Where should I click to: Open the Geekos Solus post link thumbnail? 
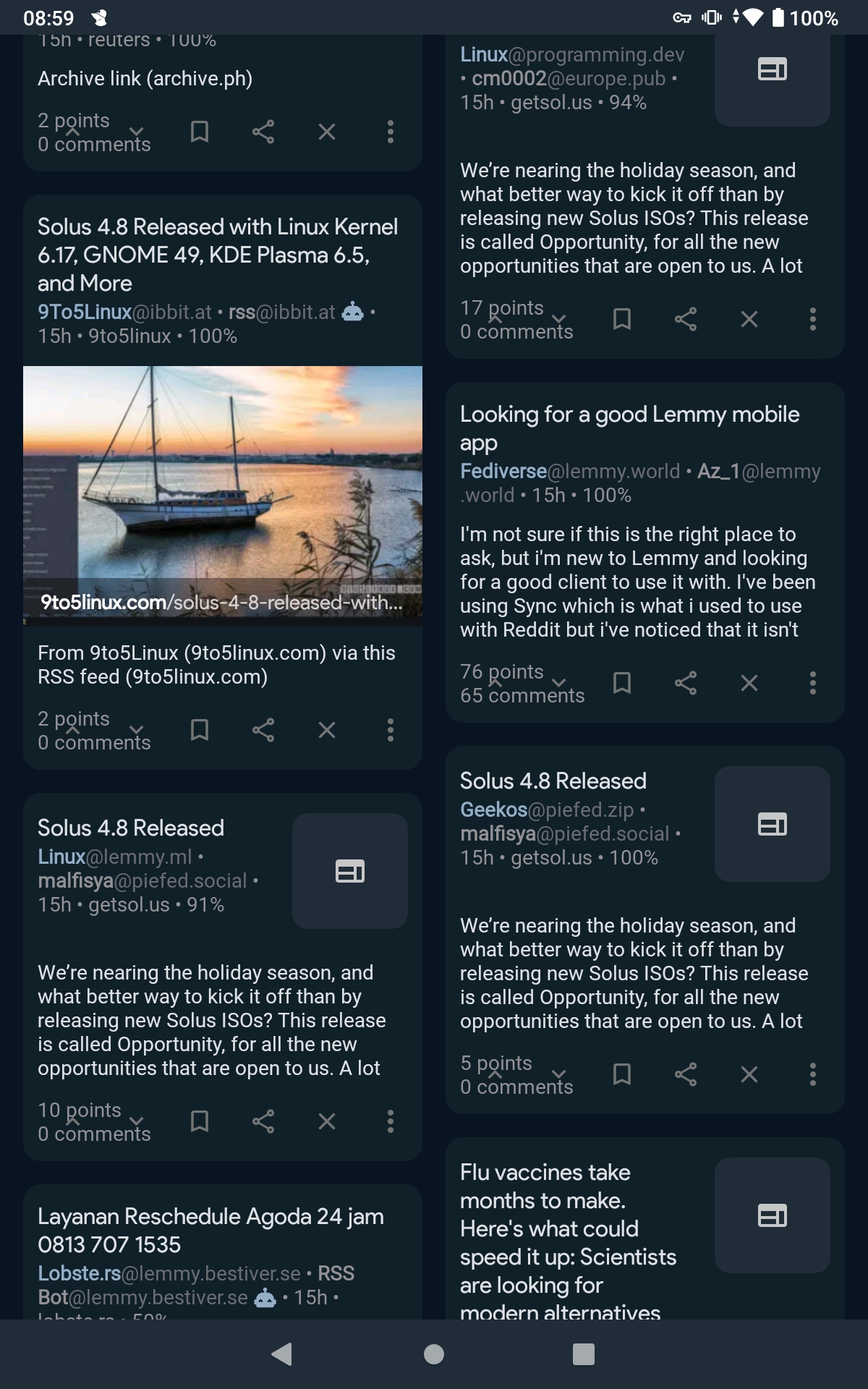point(772,824)
